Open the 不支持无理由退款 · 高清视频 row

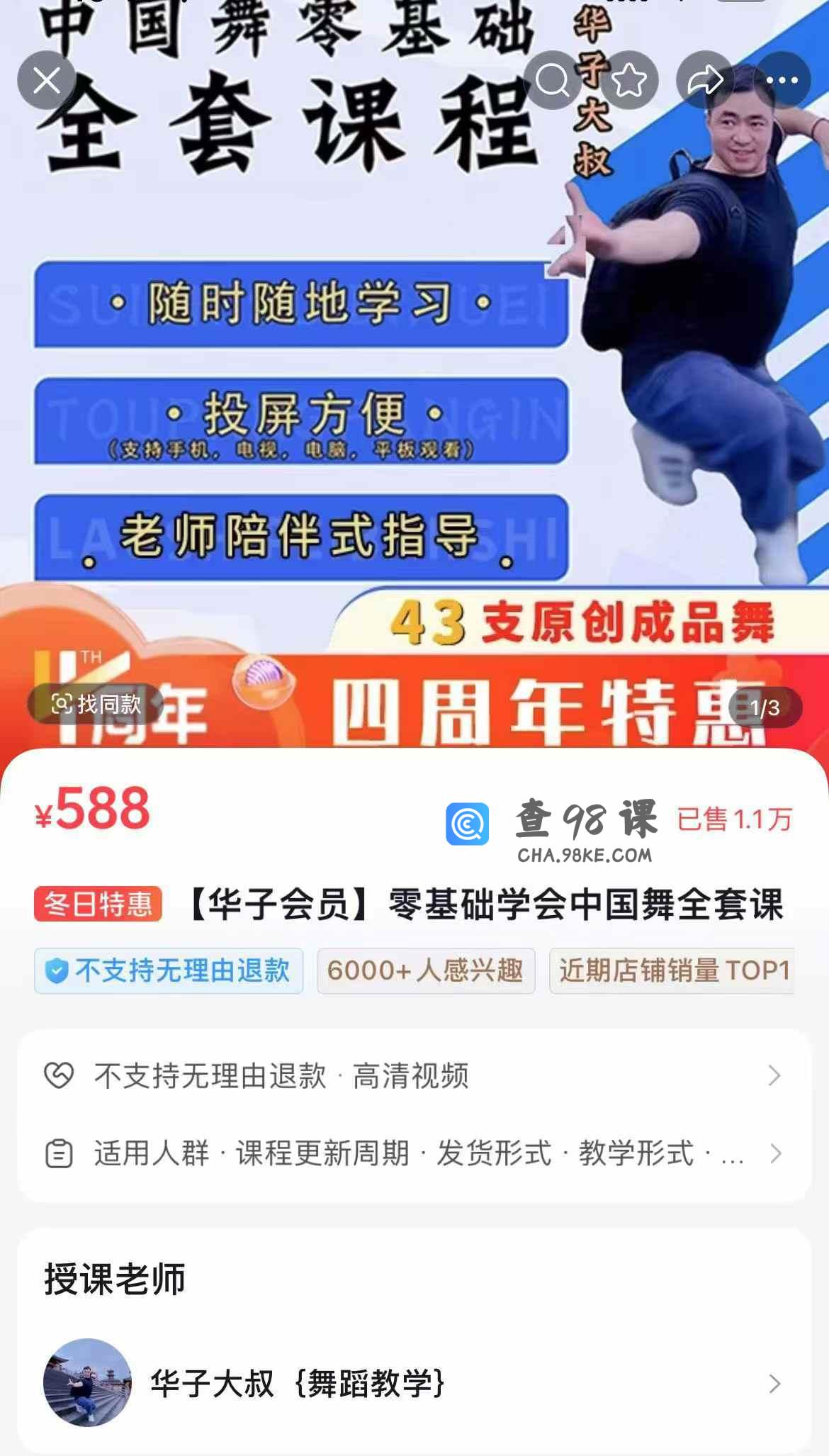coord(414,1075)
